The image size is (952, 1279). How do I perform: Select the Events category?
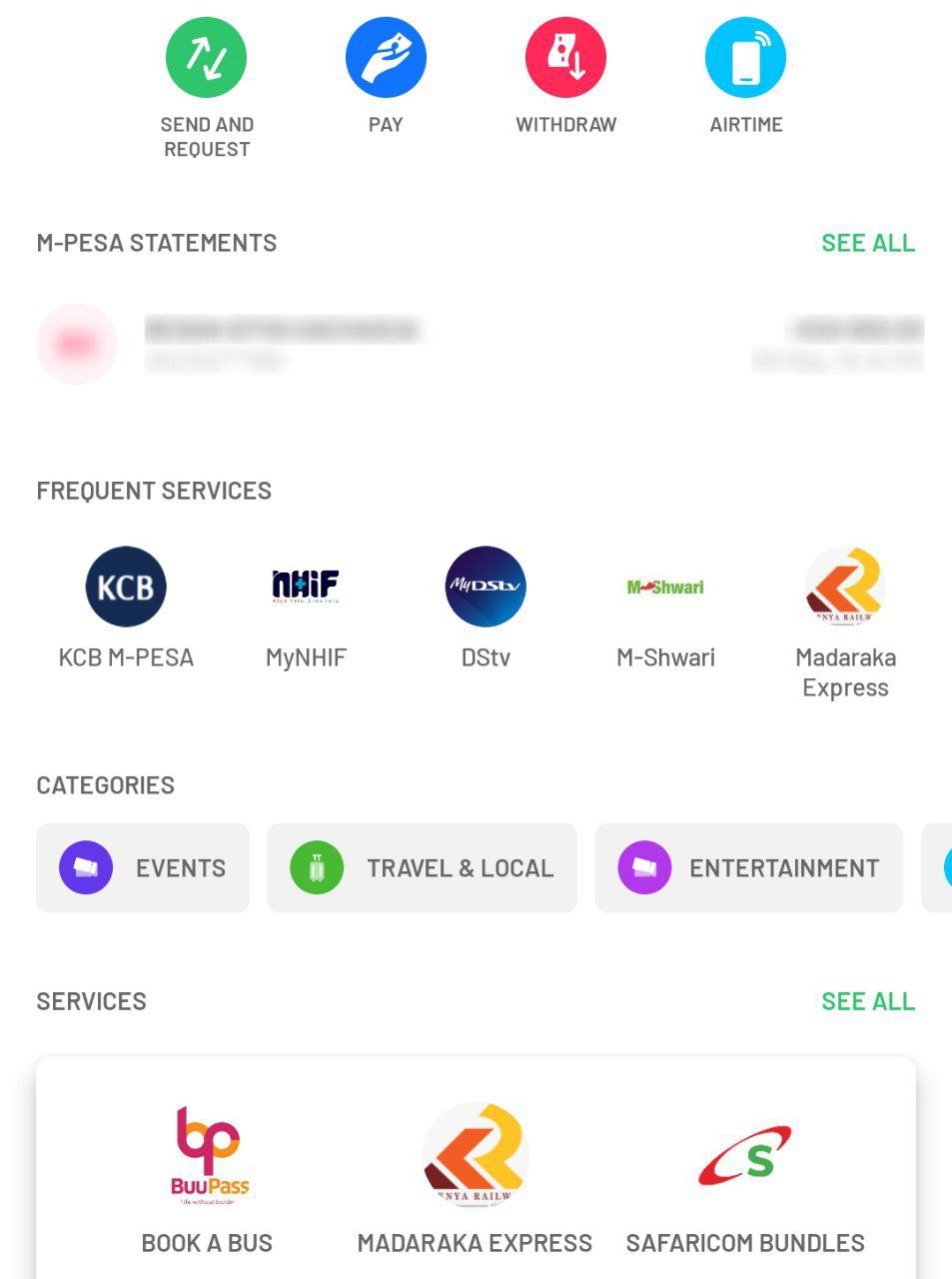(143, 867)
